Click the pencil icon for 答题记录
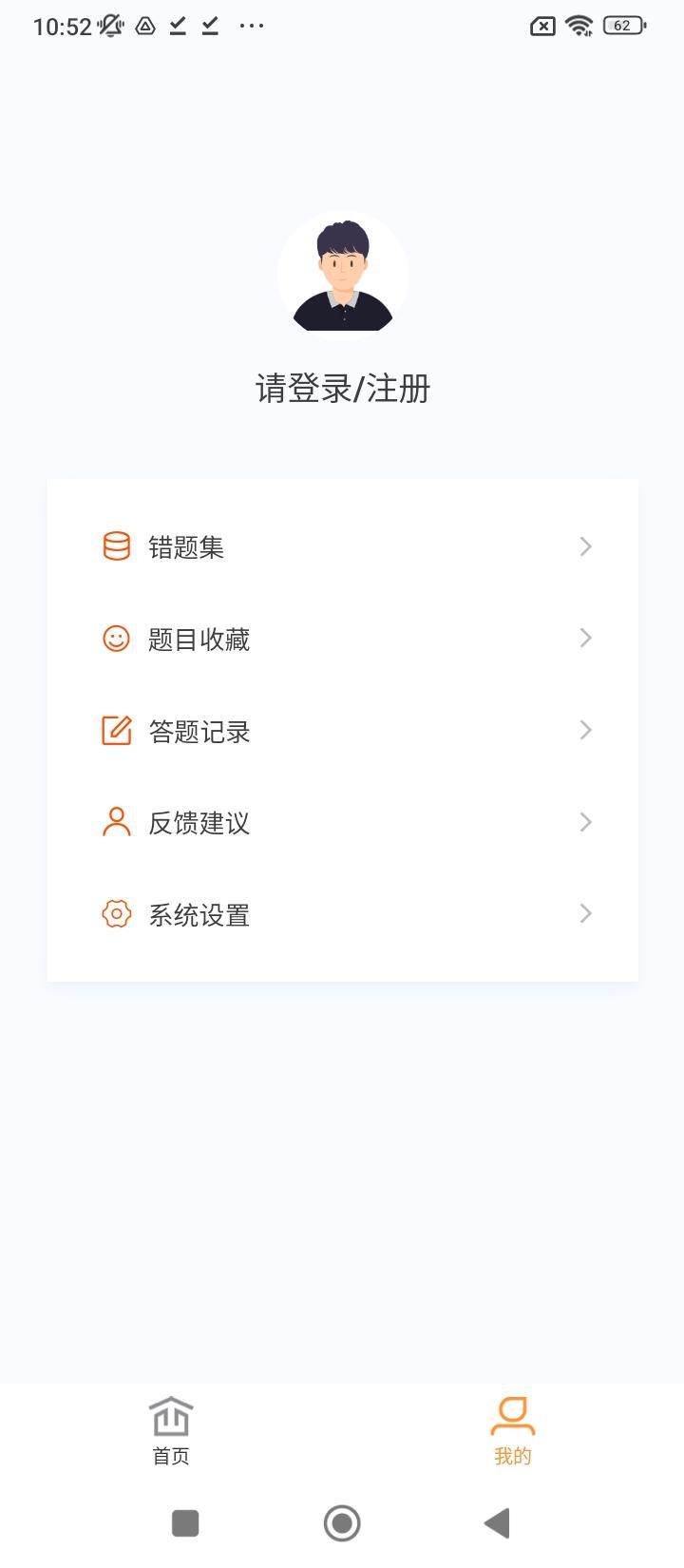The width and height of the screenshot is (684, 1568). (x=115, y=731)
